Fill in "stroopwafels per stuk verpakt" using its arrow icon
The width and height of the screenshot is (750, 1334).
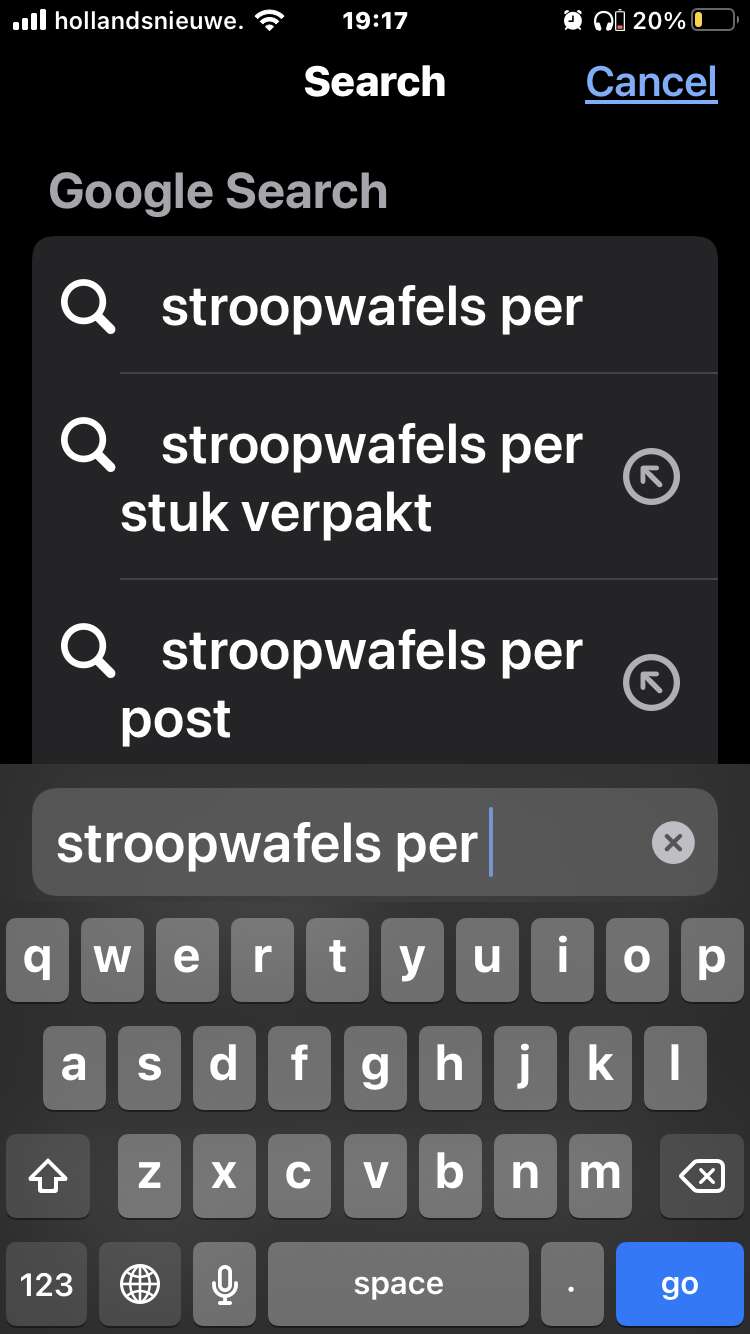pos(651,477)
